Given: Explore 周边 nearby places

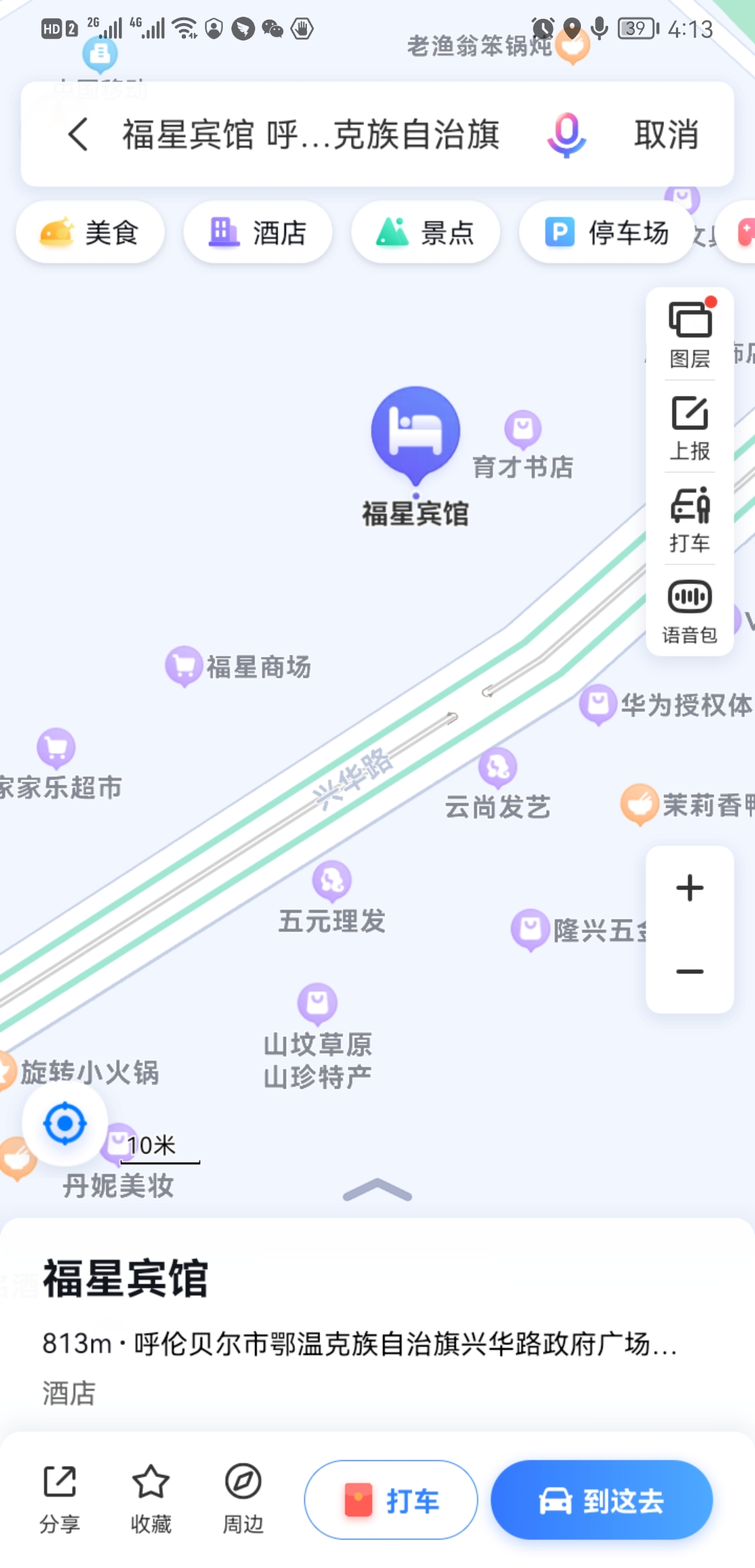Looking at the screenshot, I should pyautogui.click(x=243, y=1498).
